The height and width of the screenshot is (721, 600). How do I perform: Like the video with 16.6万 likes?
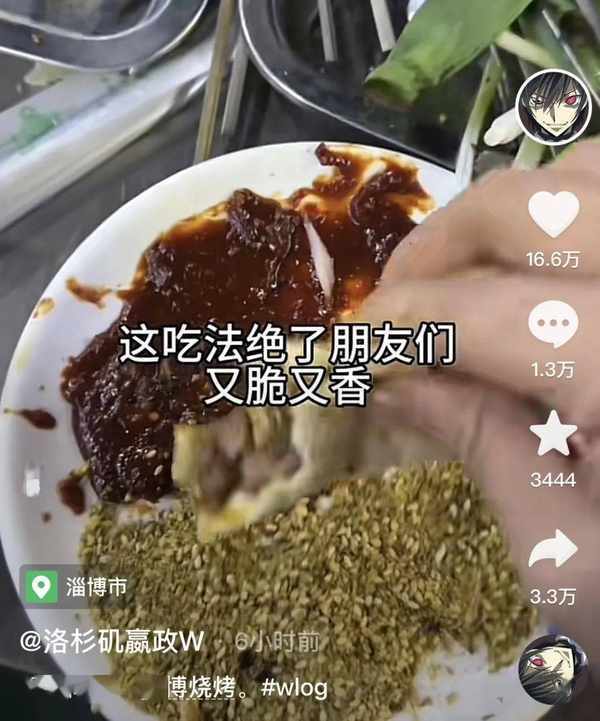pos(553,213)
